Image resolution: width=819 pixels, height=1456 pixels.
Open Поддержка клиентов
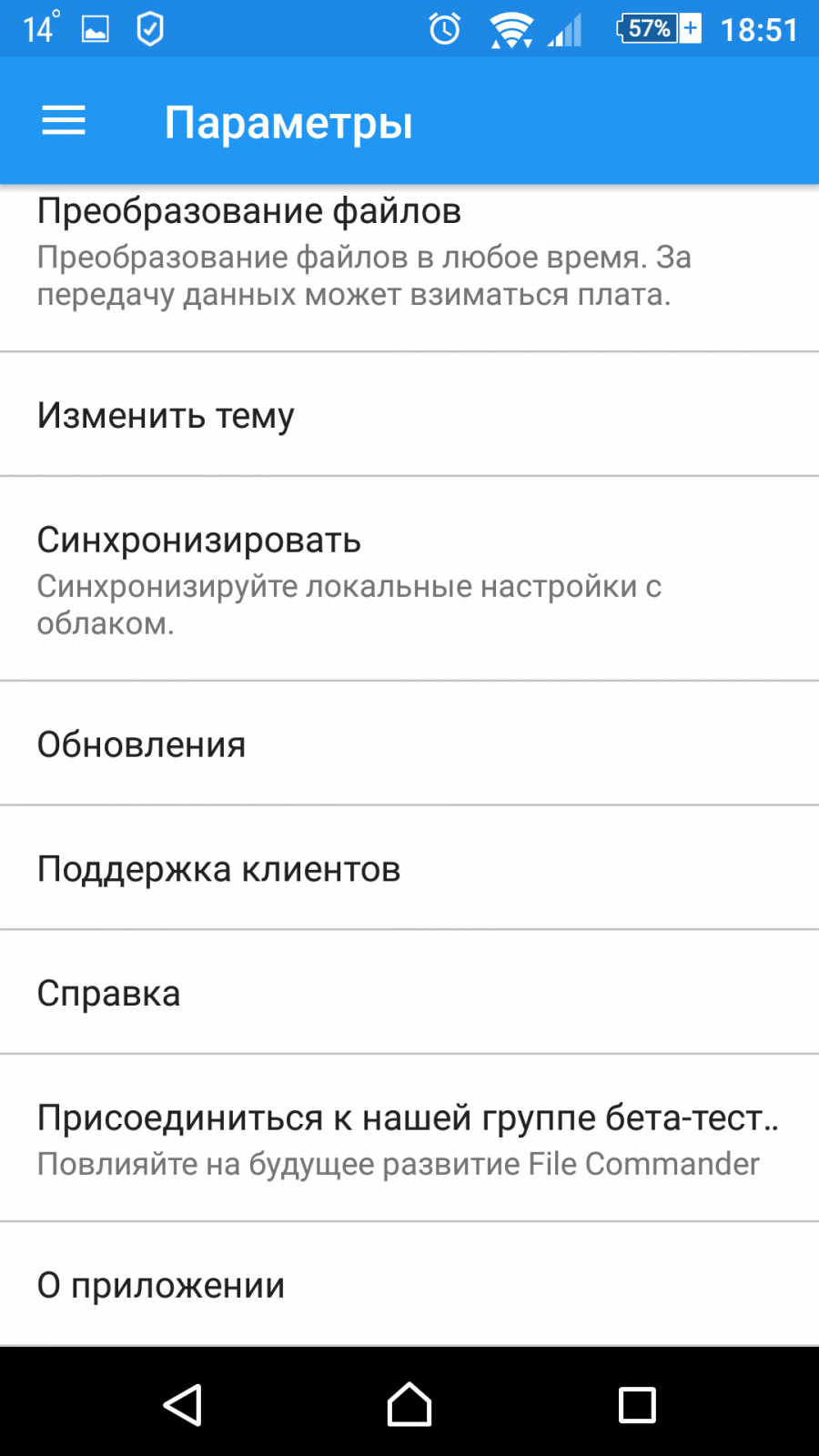pyautogui.click(x=409, y=869)
